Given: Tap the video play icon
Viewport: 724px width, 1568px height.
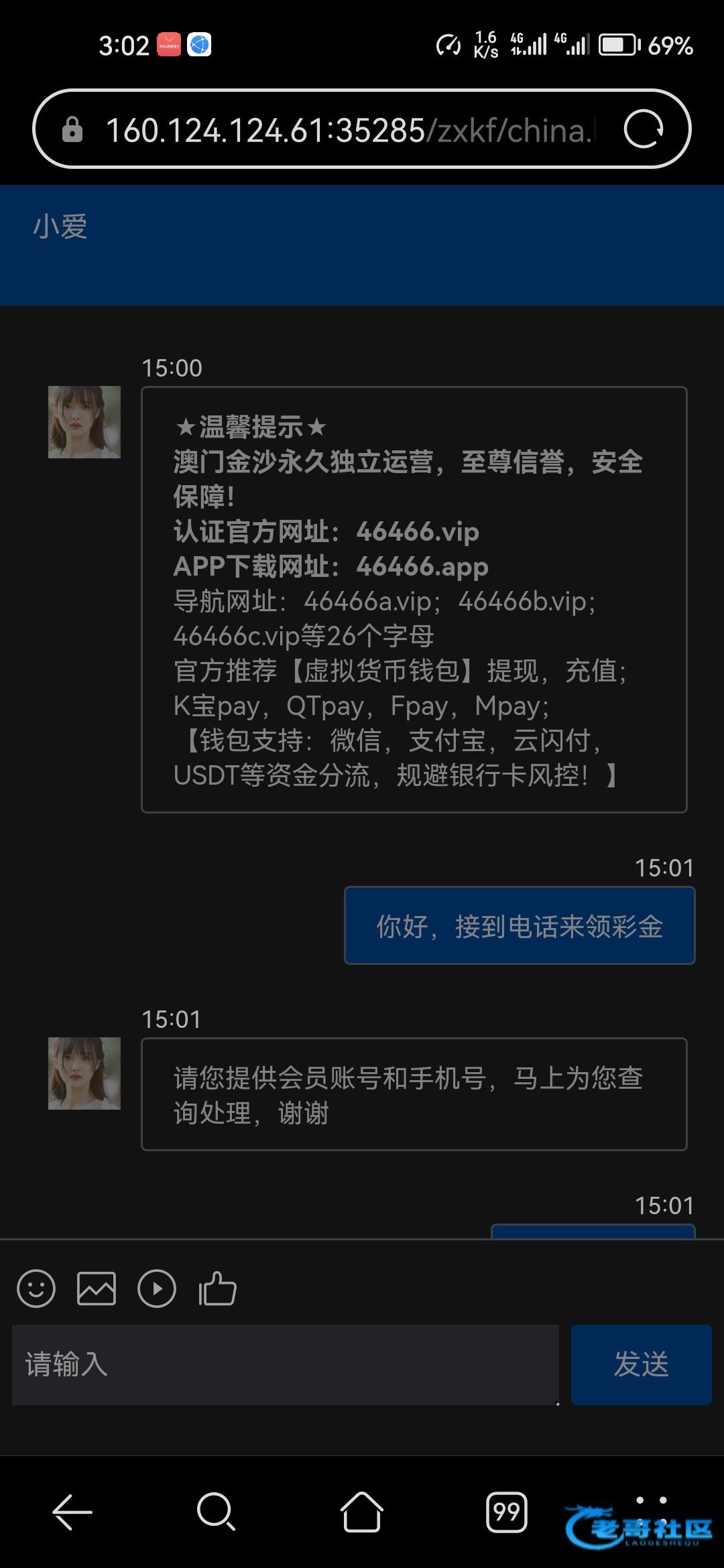Looking at the screenshot, I should point(157,1289).
